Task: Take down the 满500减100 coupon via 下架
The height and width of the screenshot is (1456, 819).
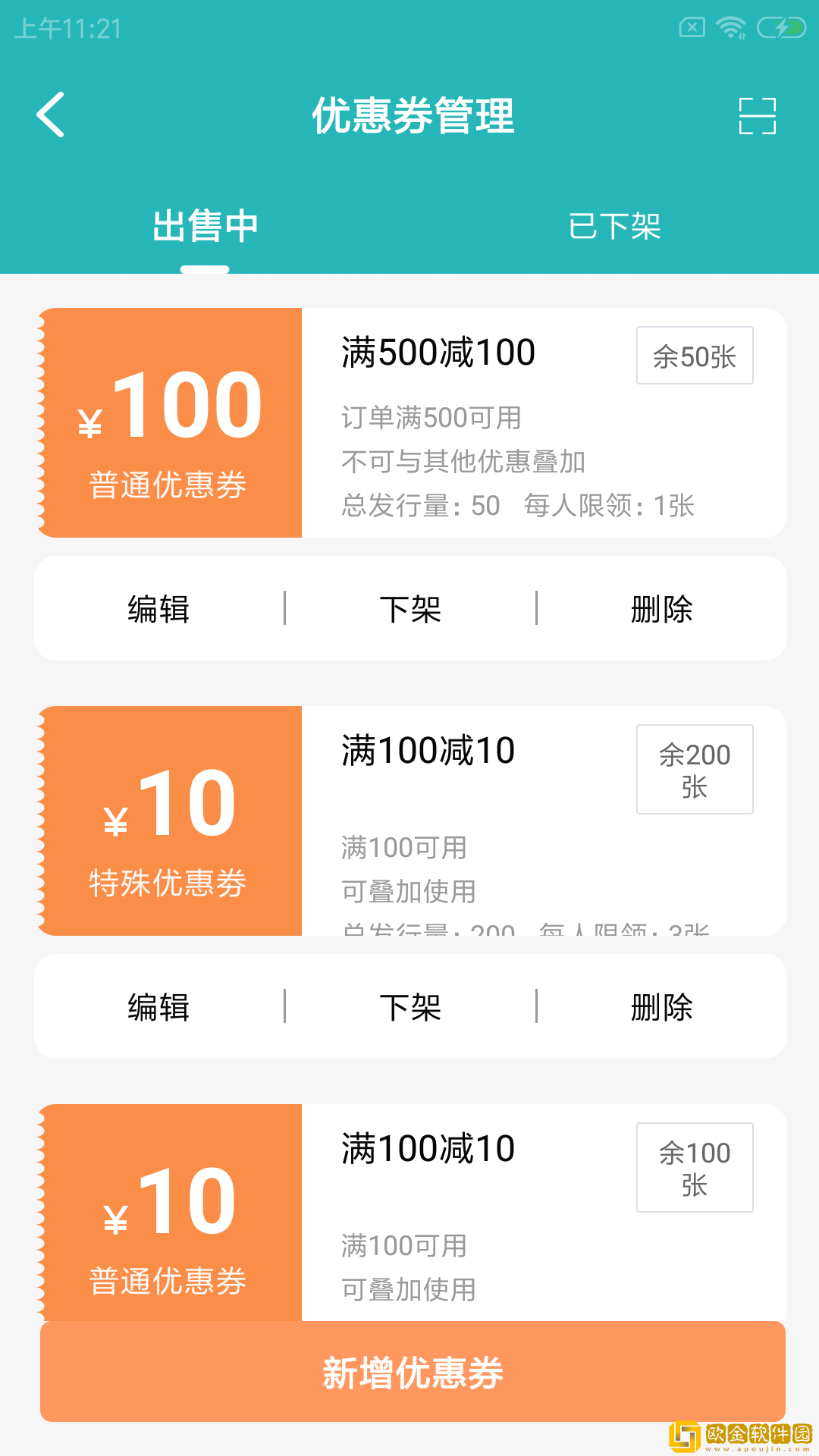Action: tap(409, 608)
